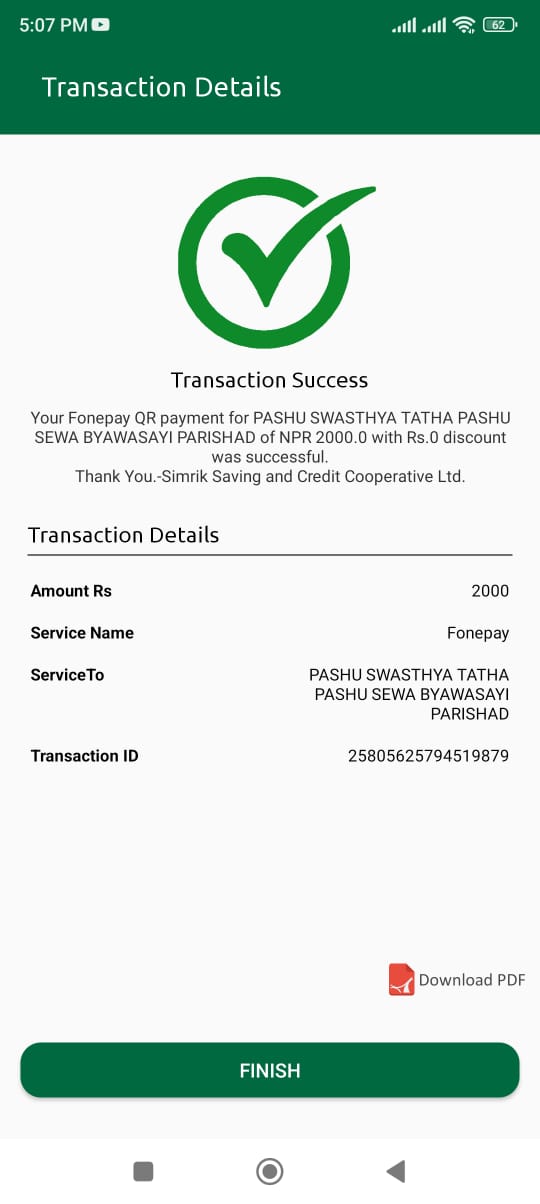Go back using the system back button
Image resolution: width=540 pixels, height=1204 pixels.
point(396,1171)
